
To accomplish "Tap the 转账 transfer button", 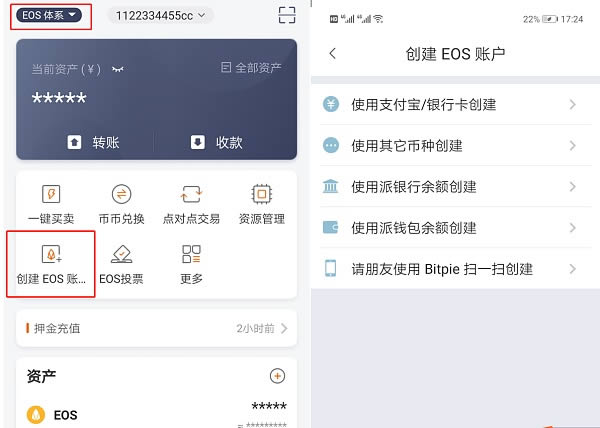I will 92,142.
